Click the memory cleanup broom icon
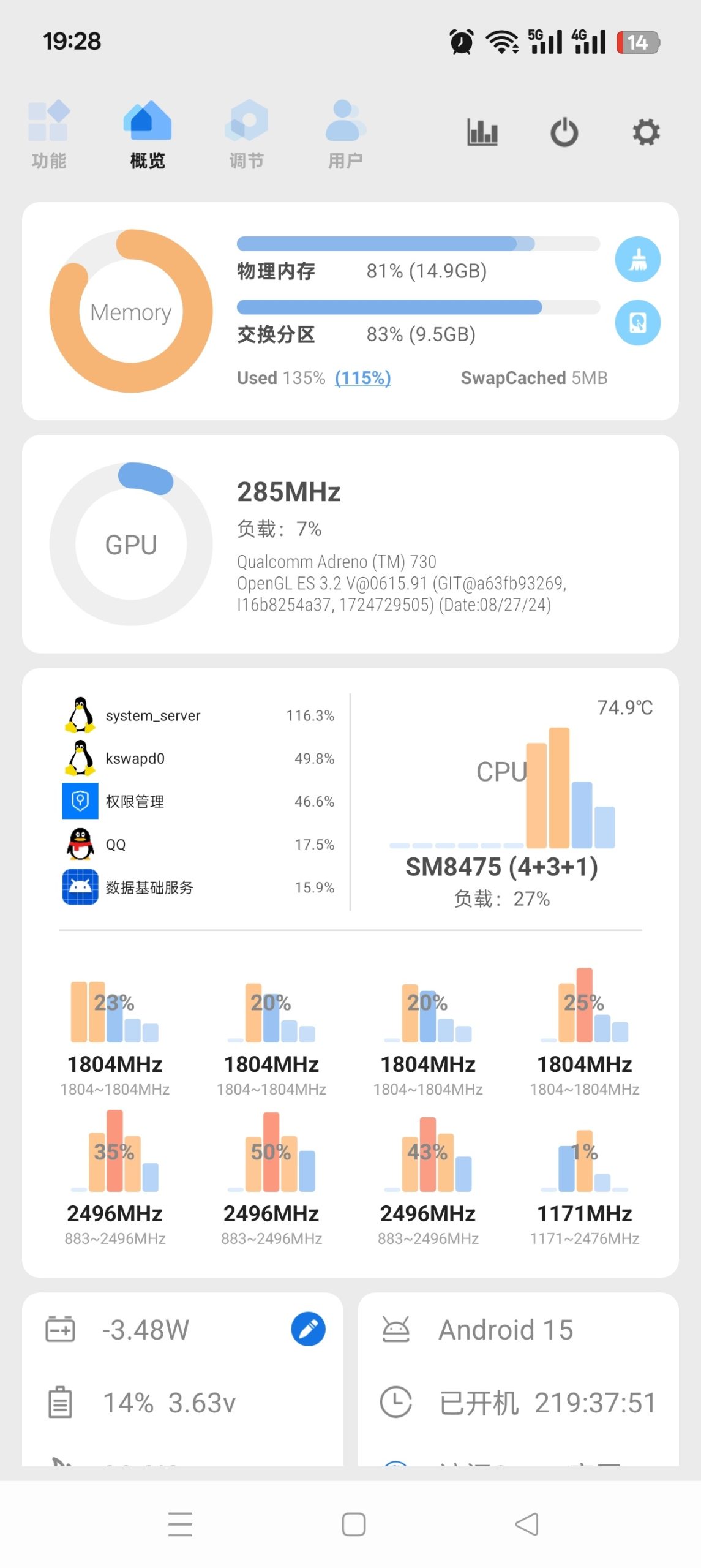The image size is (701, 1568). pyautogui.click(x=637, y=259)
